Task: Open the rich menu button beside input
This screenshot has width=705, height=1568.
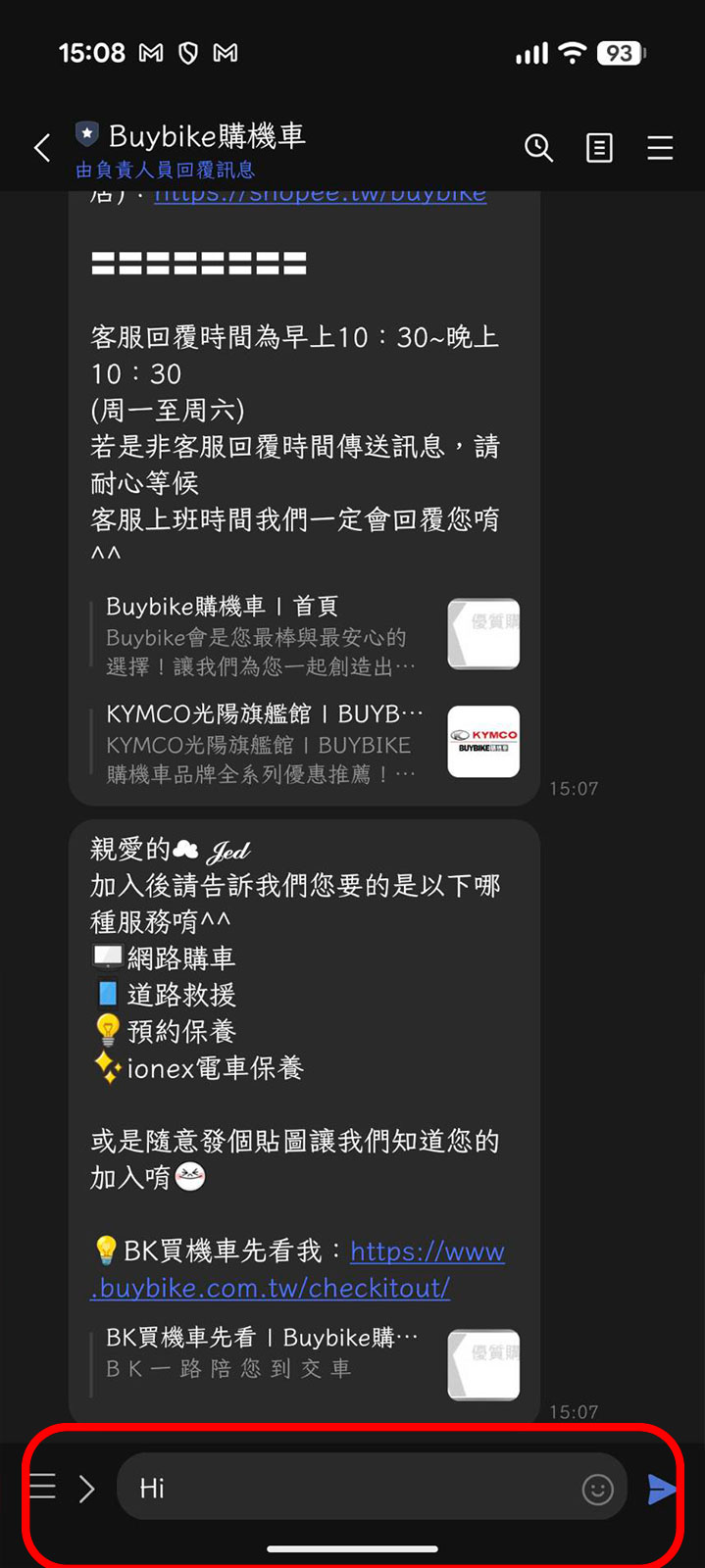Action: [x=42, y=1488]
